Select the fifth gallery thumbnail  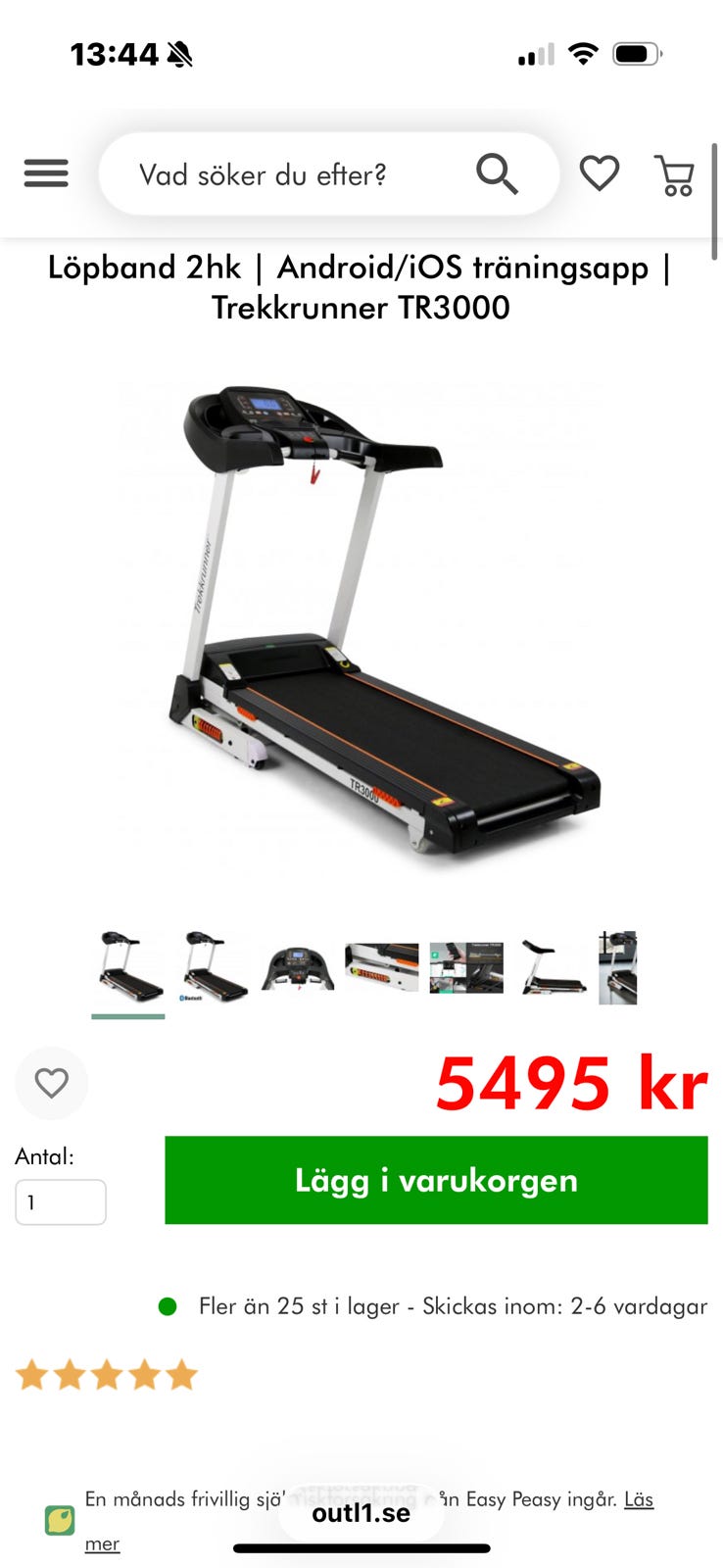pyautogui.click(x=466, y=967)
